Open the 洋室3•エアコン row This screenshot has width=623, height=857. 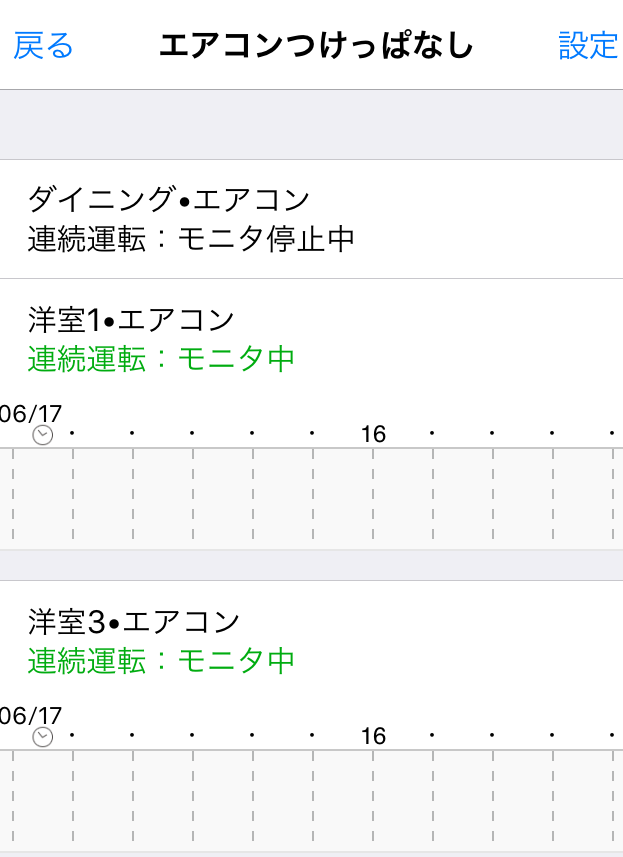(x=311, y=641)
